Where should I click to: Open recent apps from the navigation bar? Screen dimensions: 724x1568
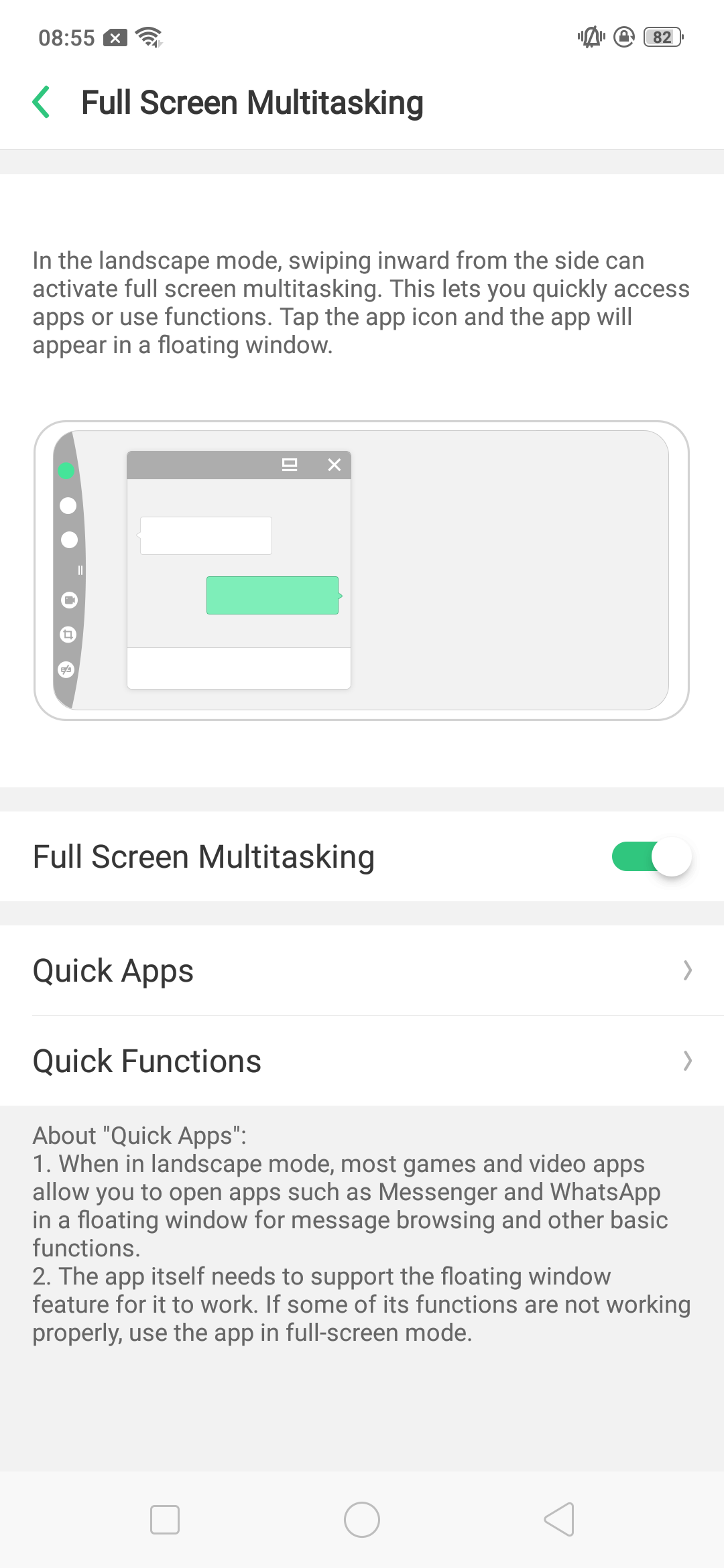click(x=165, y=1520)
